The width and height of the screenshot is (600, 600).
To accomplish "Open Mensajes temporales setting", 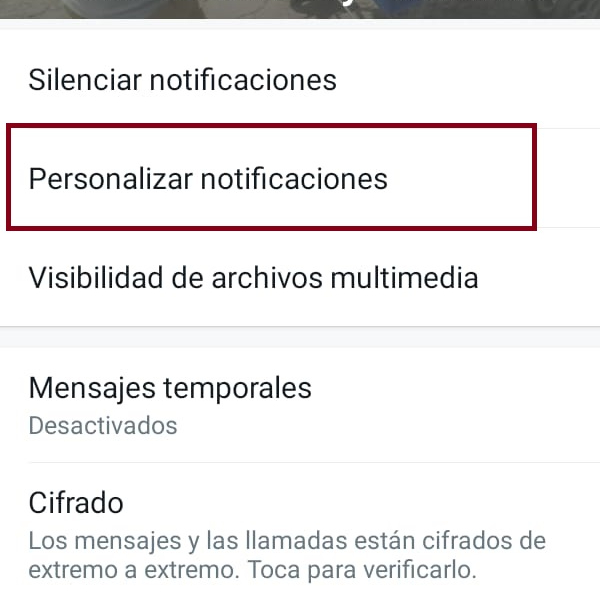I will point(170,404).
